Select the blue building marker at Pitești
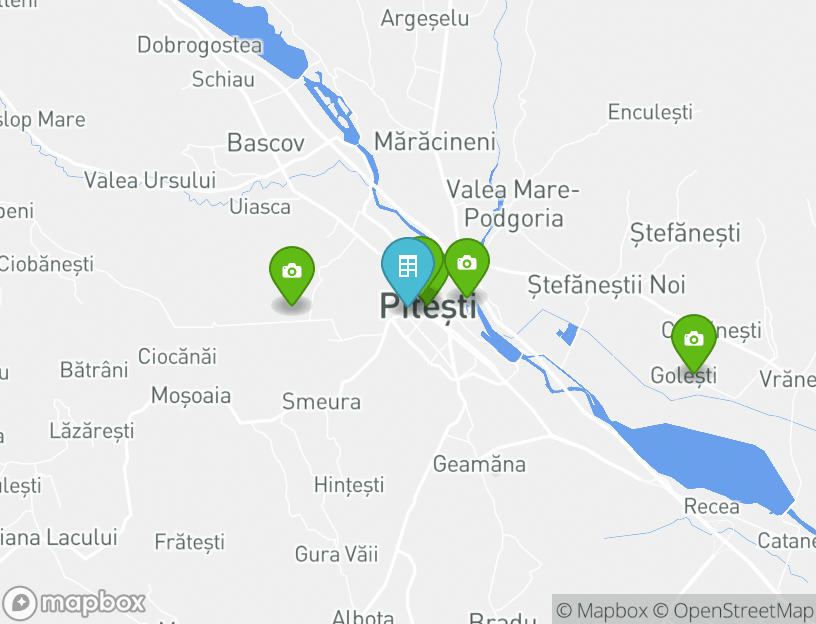This screenshot has width=816, height=624. click(x=407, y=267)
